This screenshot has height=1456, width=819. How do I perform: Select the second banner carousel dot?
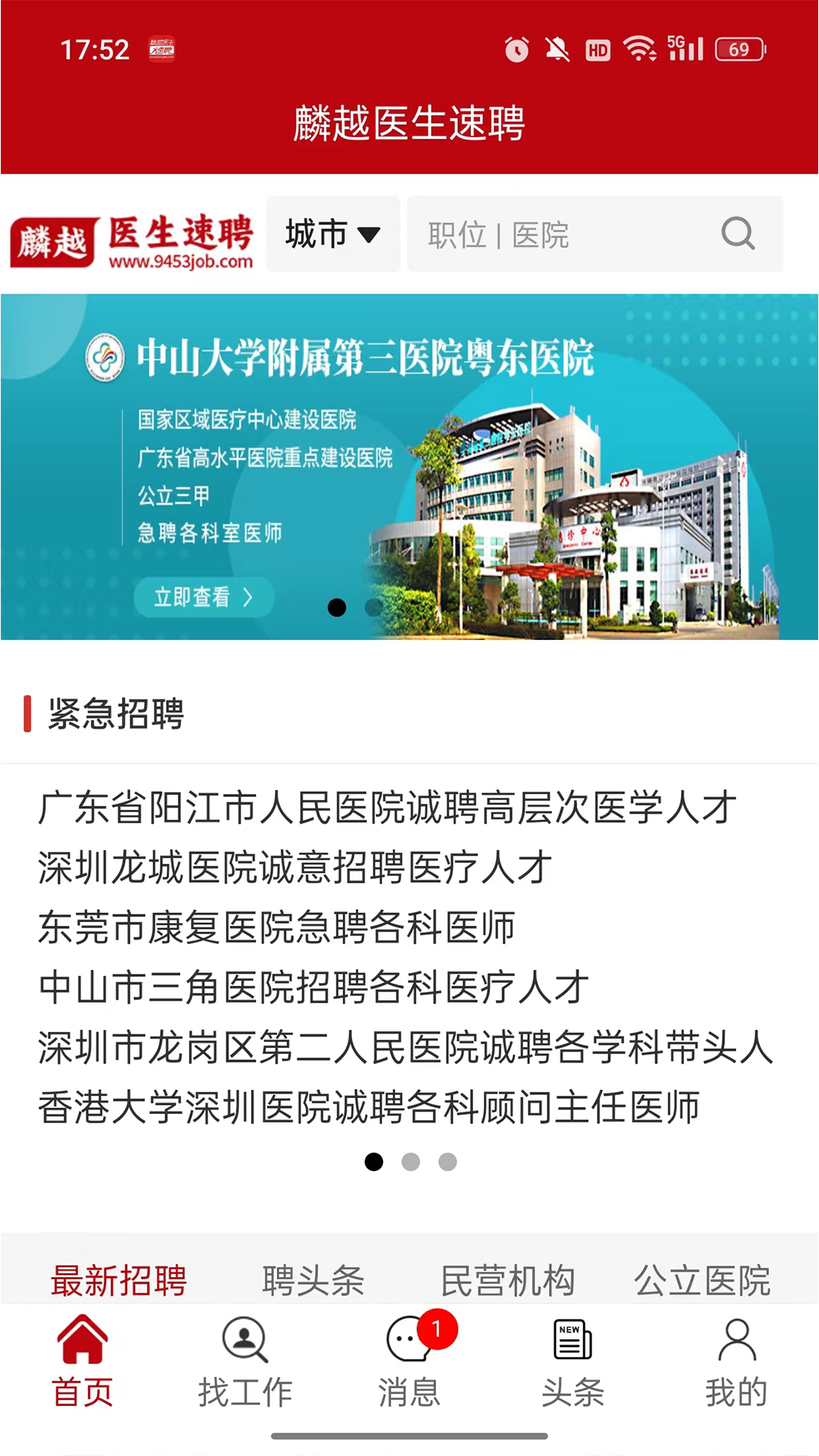[373, 607]
